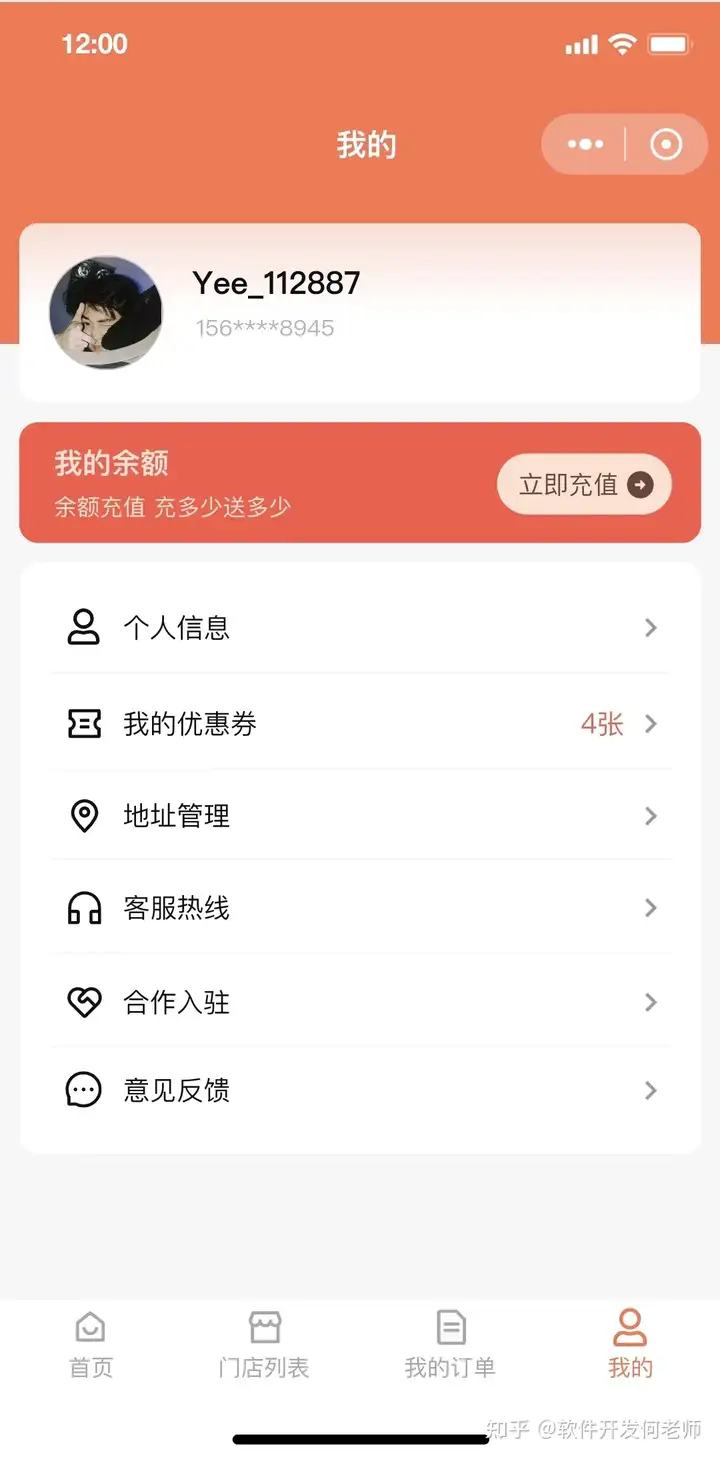Image resolution: width=720 pixels, height=1459 pixels.
Task: Tap the 立即充值 recharge button
Action: (x=584, y=485)
